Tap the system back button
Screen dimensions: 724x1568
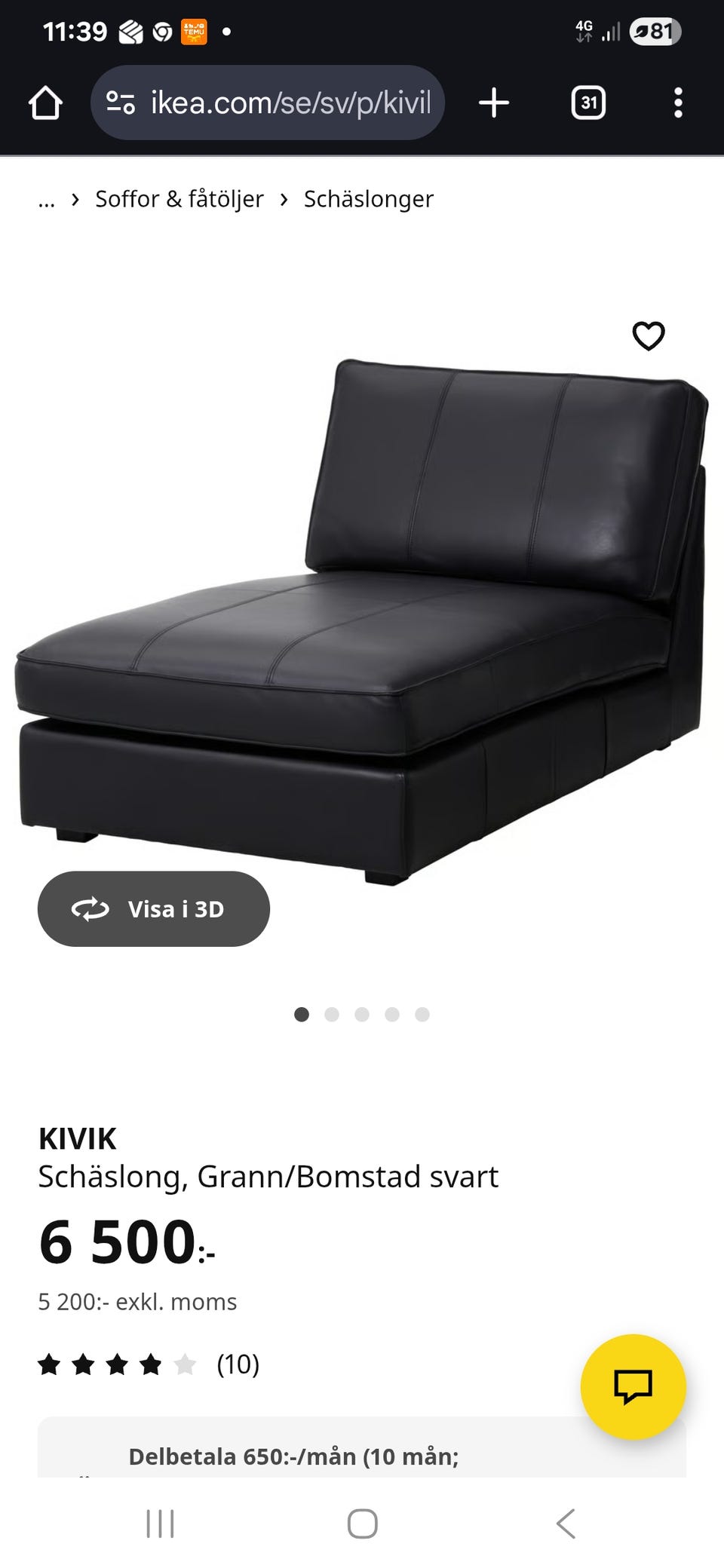pos(566,1524)
